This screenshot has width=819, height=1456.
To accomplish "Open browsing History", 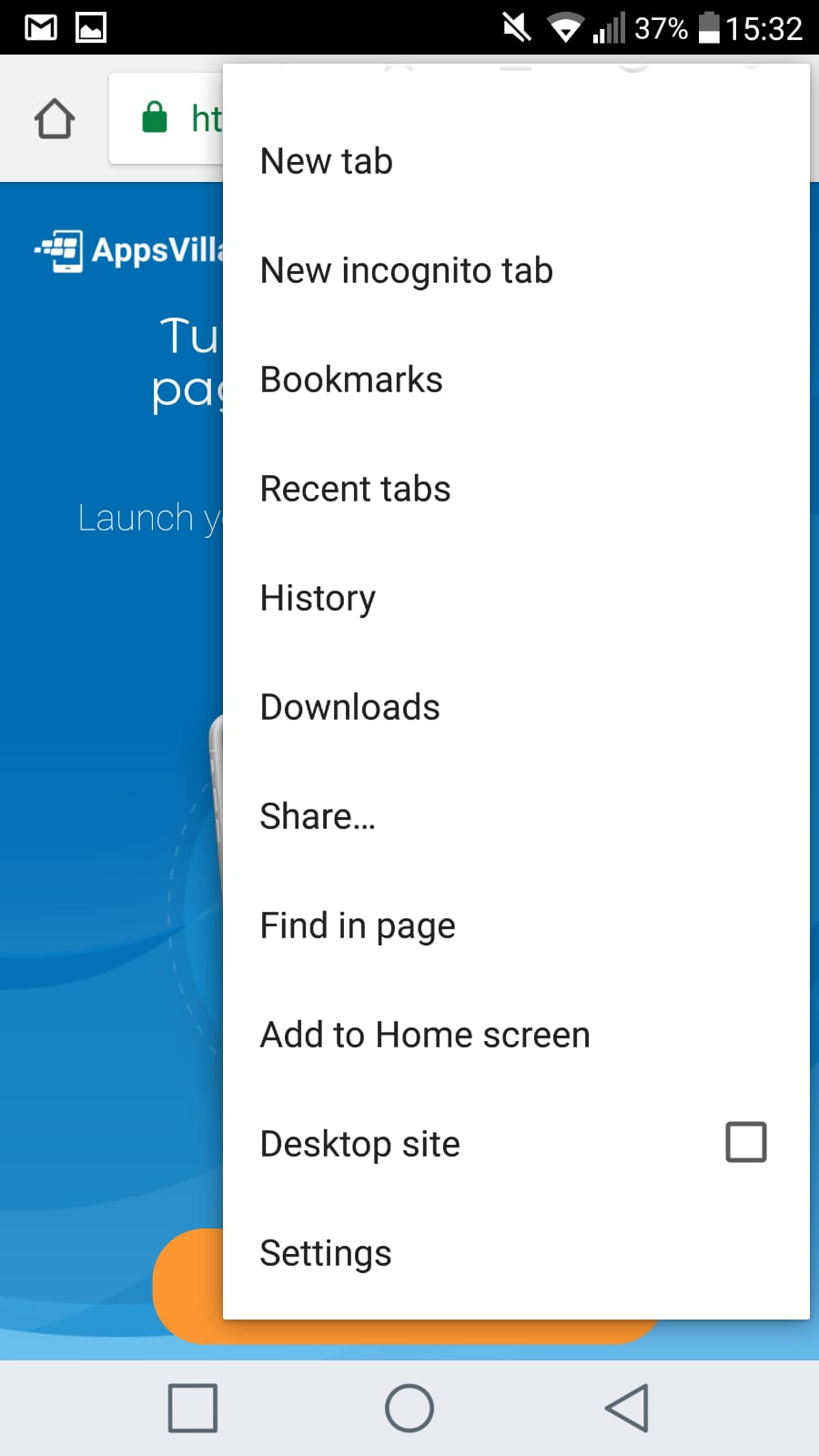I will tap(318, 598).
